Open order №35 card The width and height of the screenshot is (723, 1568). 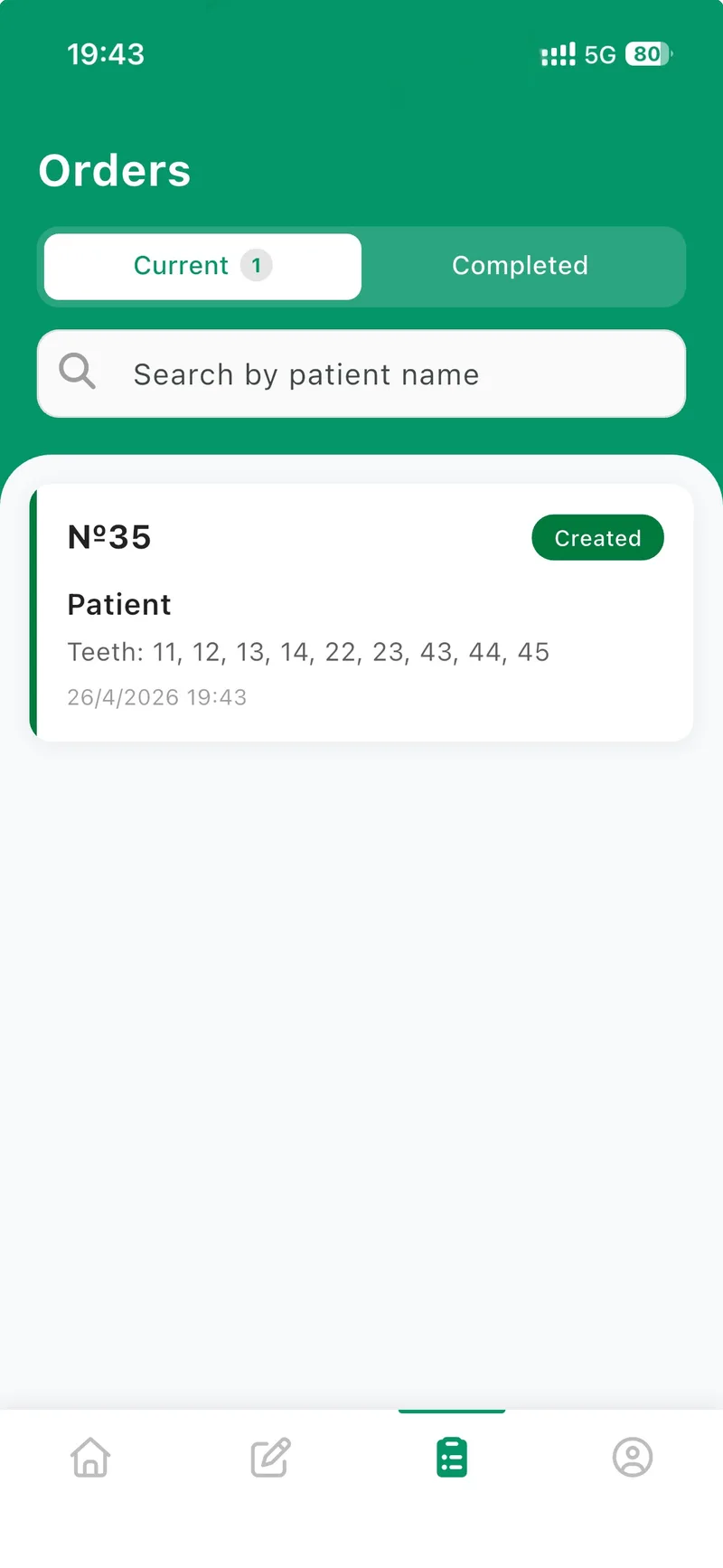point(361,613)
